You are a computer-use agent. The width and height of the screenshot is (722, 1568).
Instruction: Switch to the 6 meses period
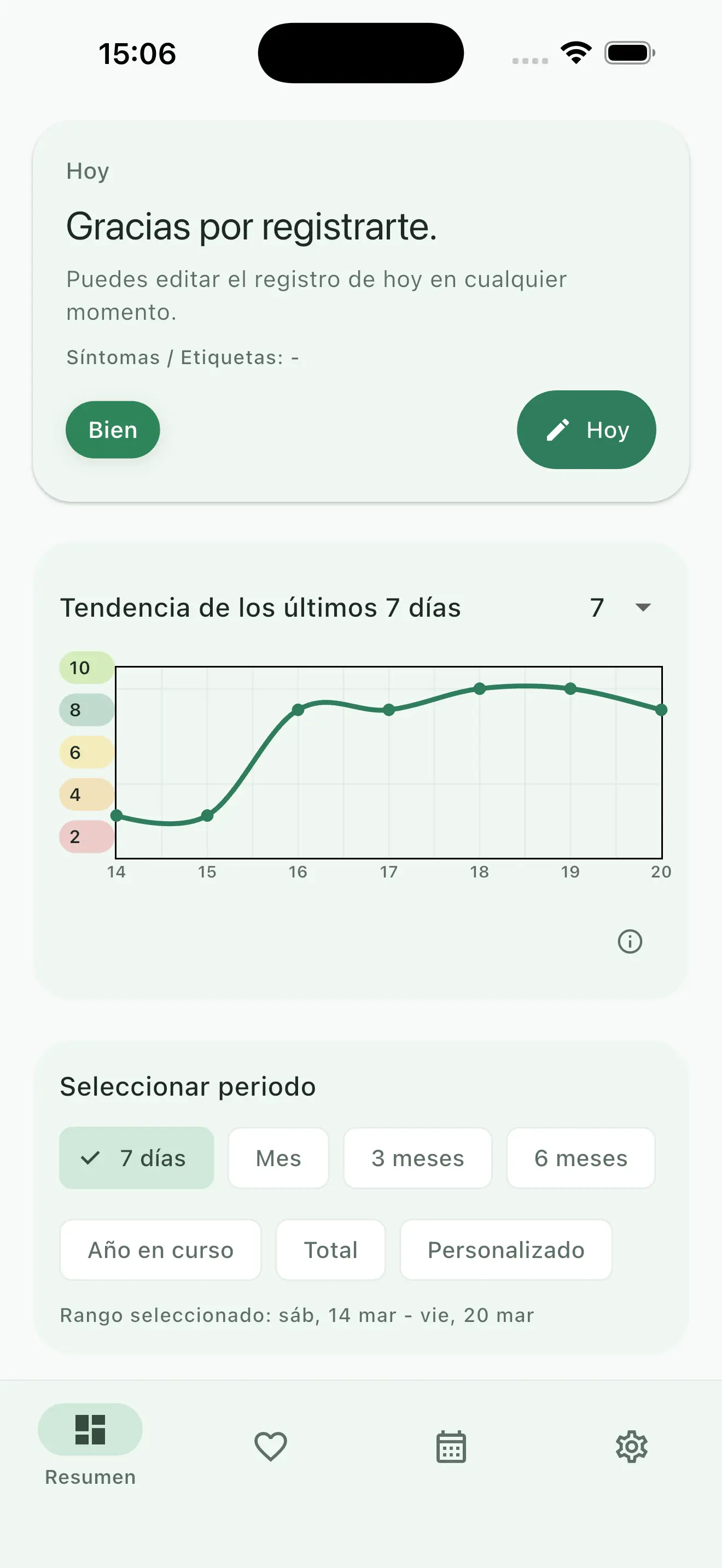pos(580,1158)
